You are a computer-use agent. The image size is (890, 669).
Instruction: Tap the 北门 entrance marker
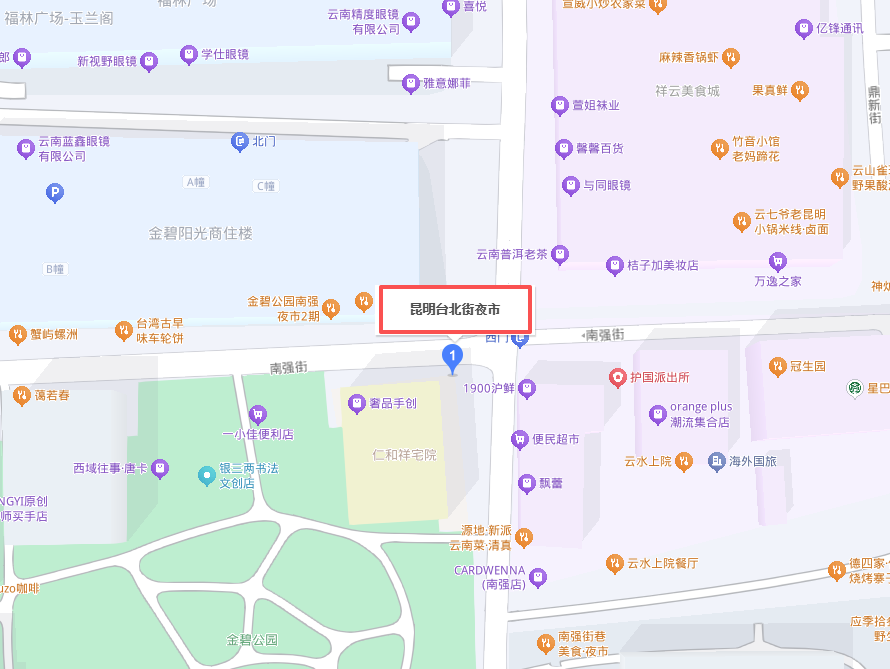[239, 142]
